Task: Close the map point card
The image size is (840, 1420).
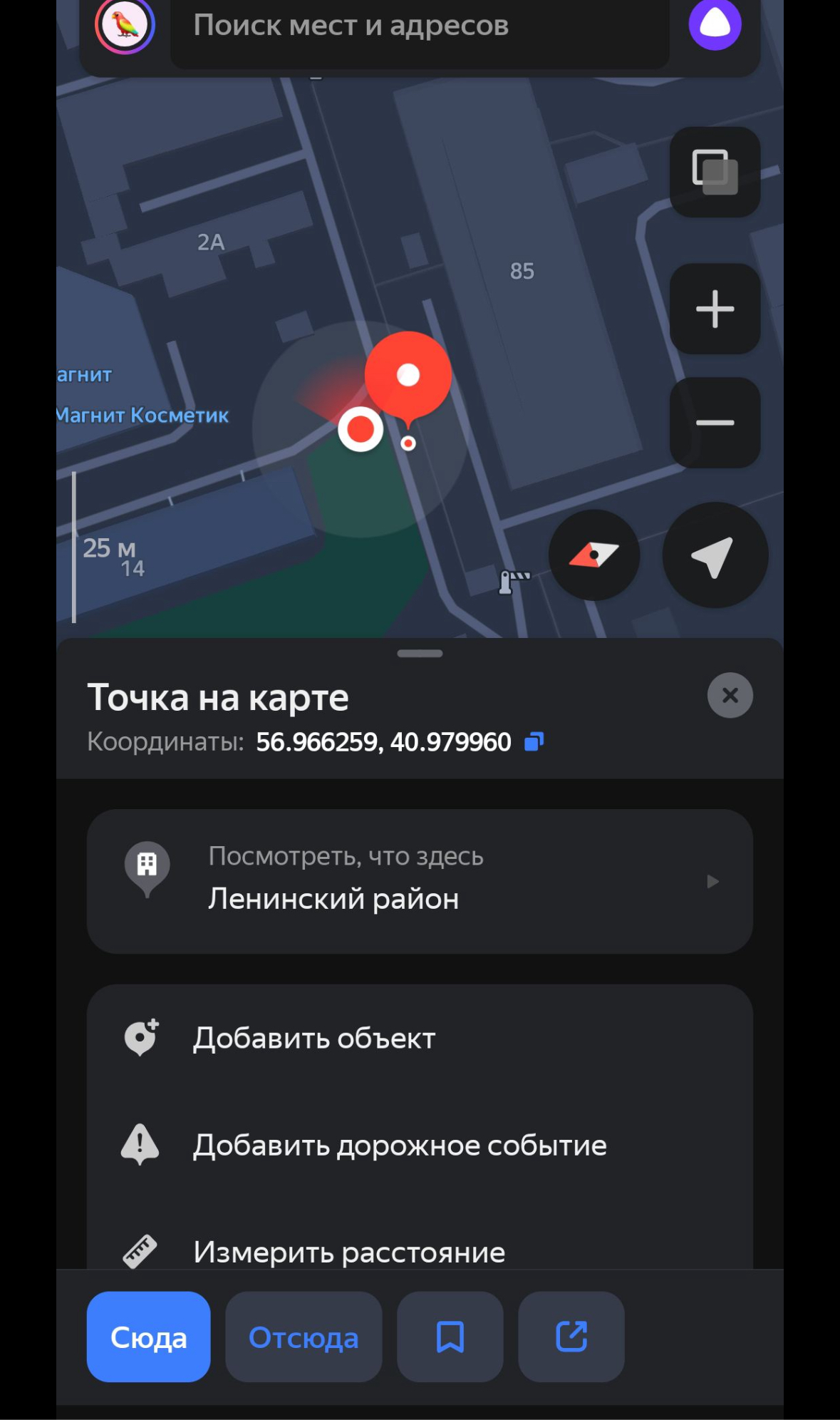Action: tap(730, 695)
